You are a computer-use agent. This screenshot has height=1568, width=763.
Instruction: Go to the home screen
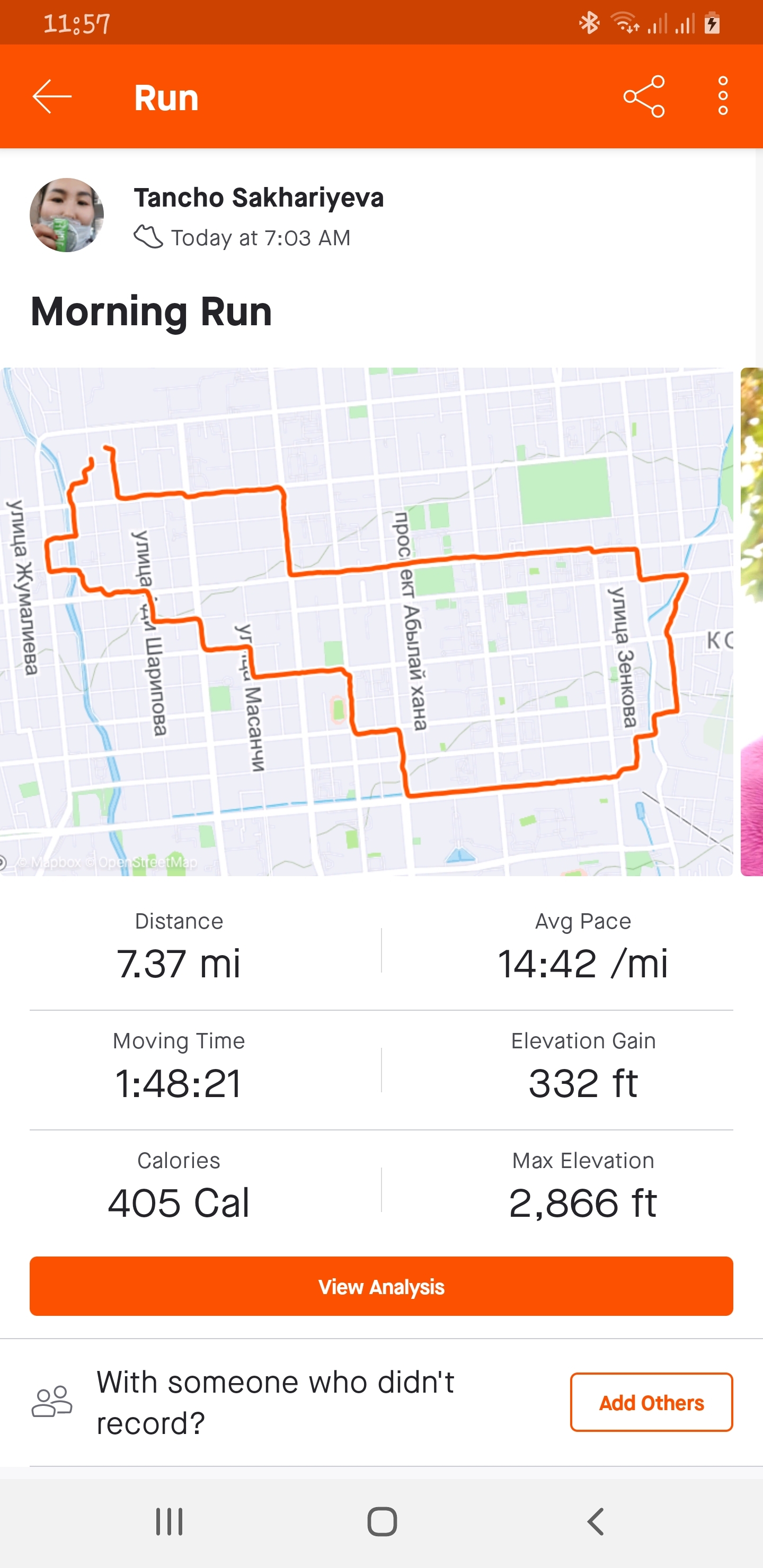pyautogui.click(x=382, y=1522)
